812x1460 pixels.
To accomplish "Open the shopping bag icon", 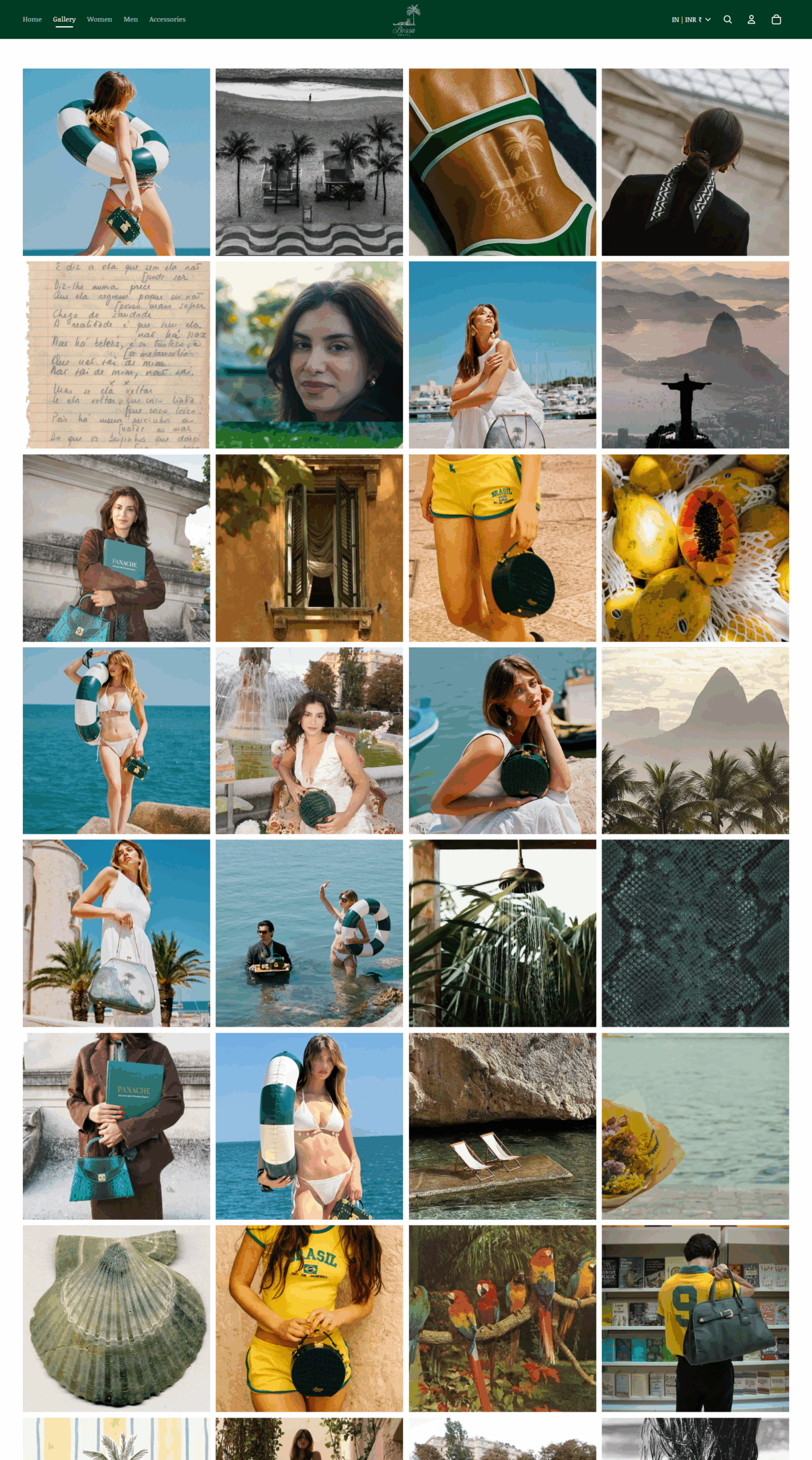I will pyautogui.click(x=776, y=19).
